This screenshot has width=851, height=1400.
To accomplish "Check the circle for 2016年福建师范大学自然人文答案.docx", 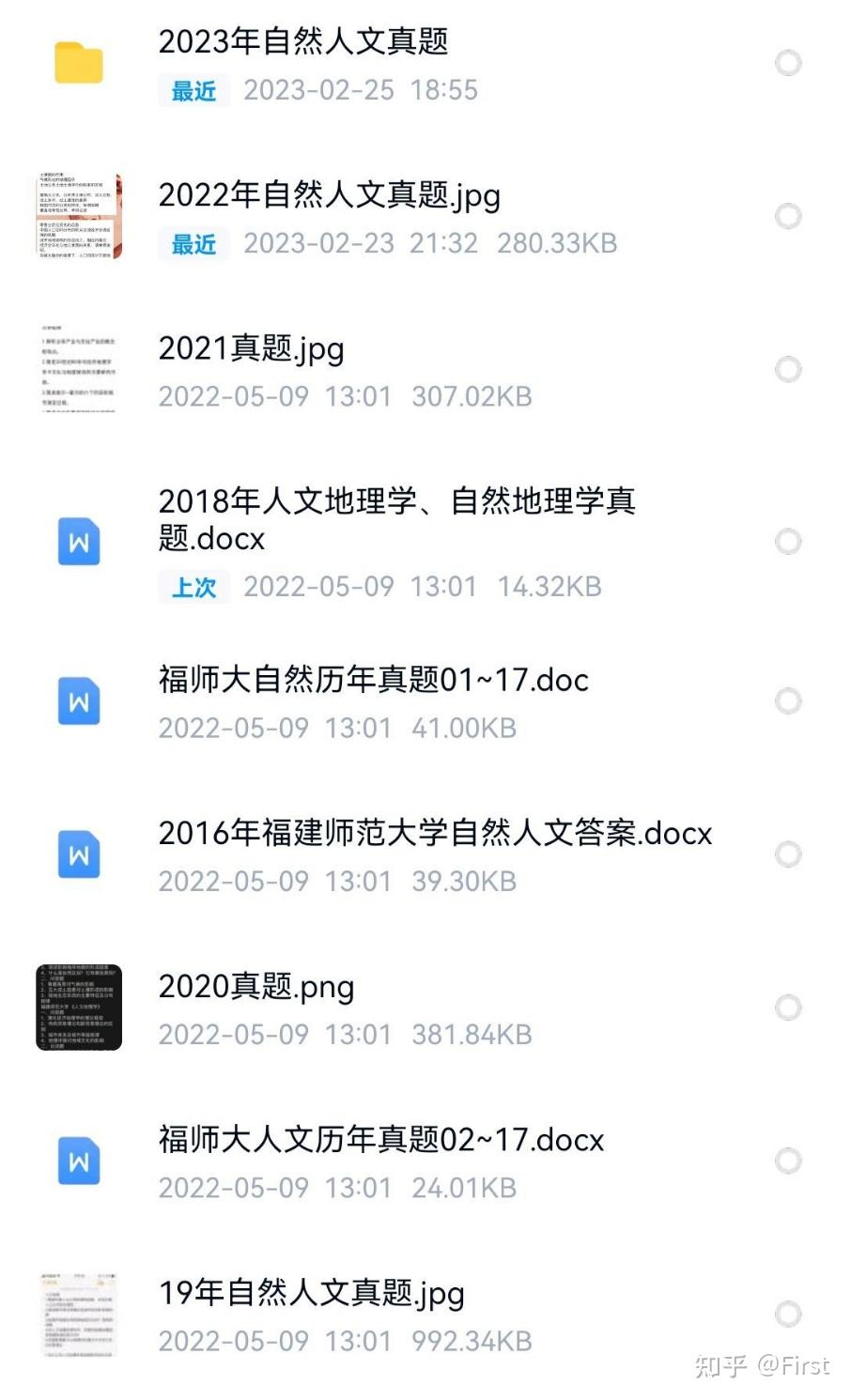I will click(788, 854).
